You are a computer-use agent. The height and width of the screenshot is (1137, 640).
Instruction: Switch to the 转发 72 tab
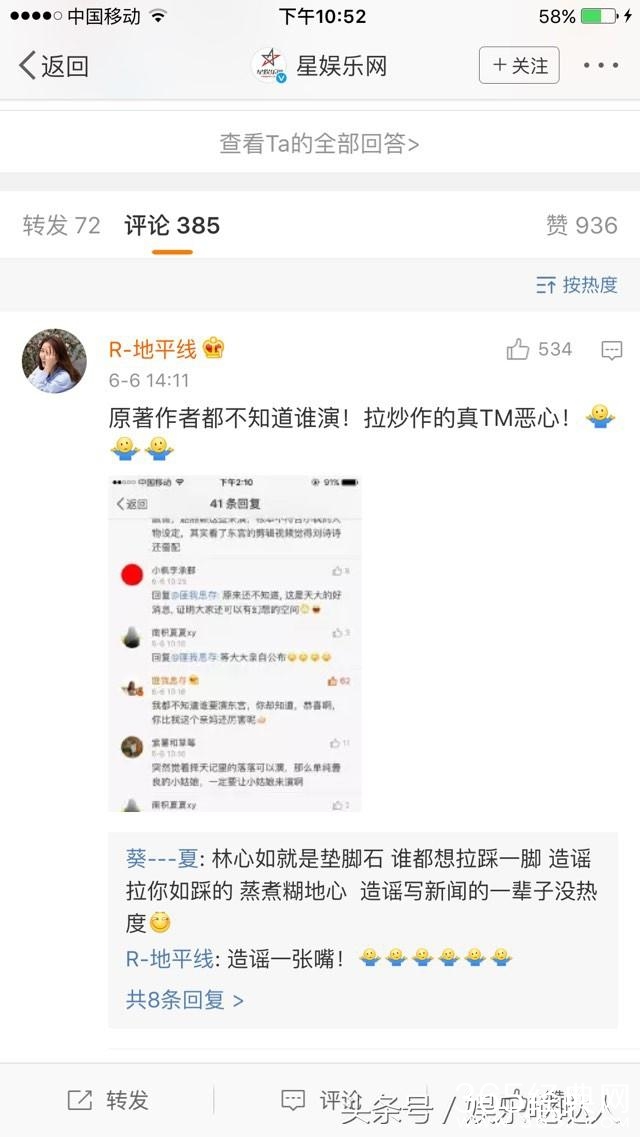(61, 226)
